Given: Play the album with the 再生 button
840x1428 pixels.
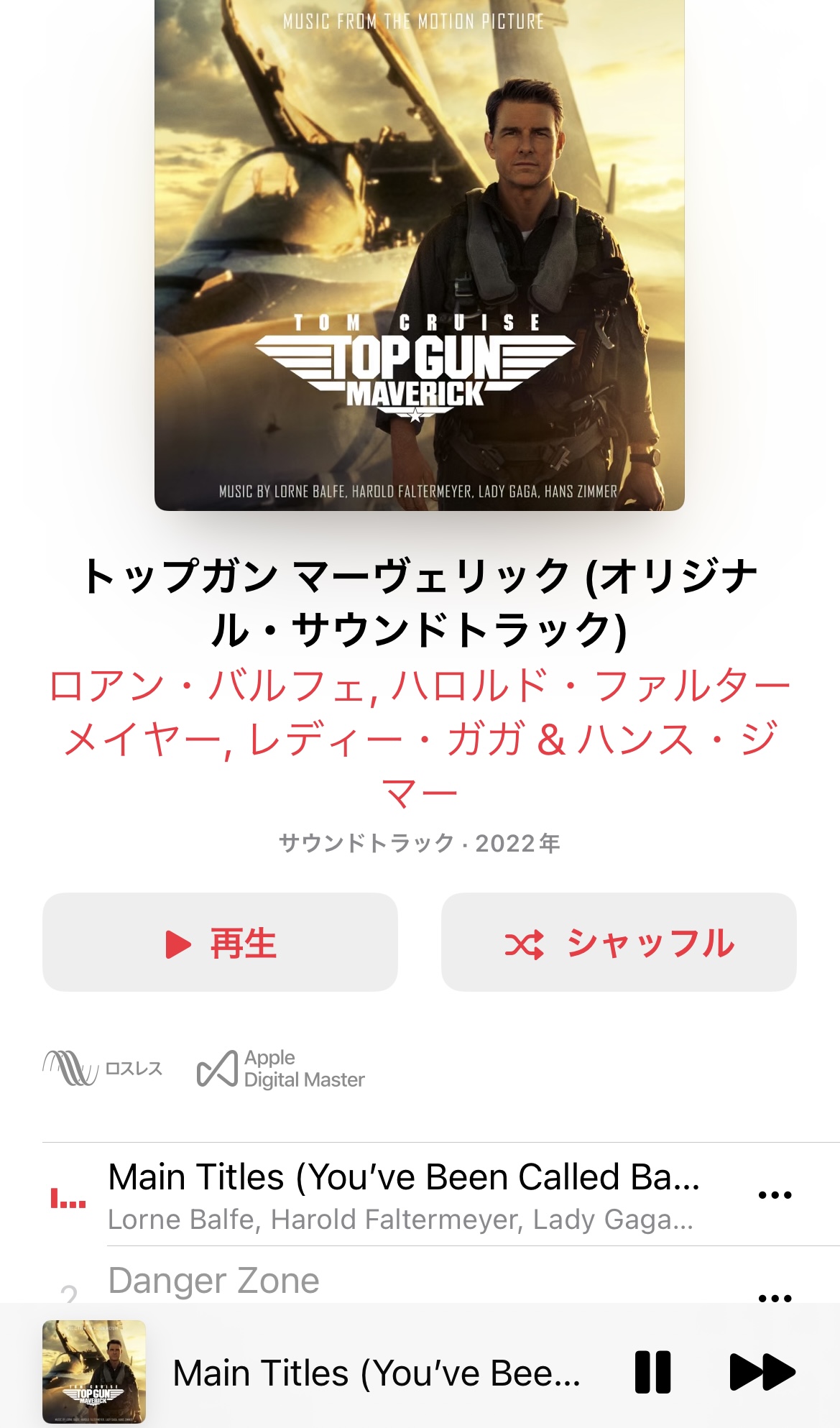Looking at the screenshot, I should coord(220,942).
